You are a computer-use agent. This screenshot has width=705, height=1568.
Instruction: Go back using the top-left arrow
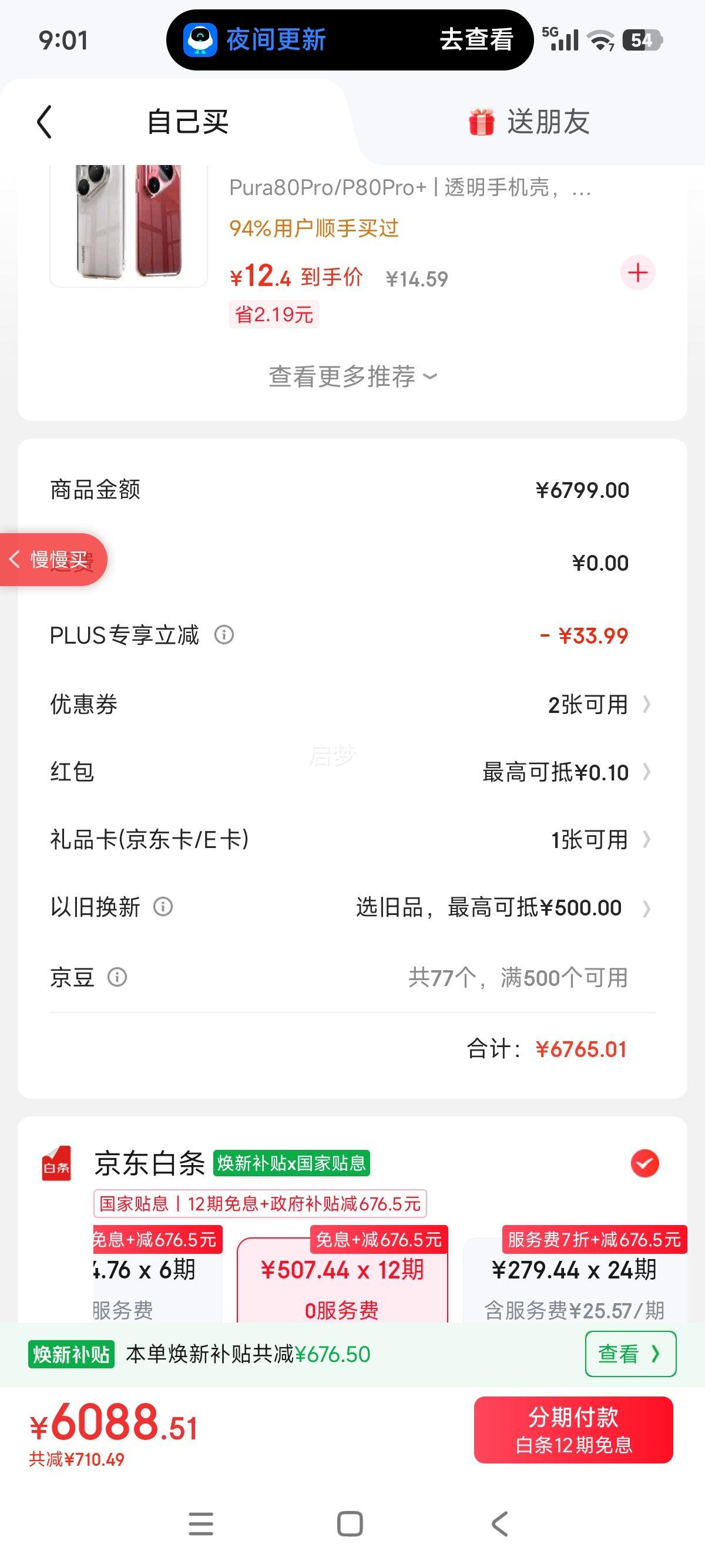(x=45, y=122)
